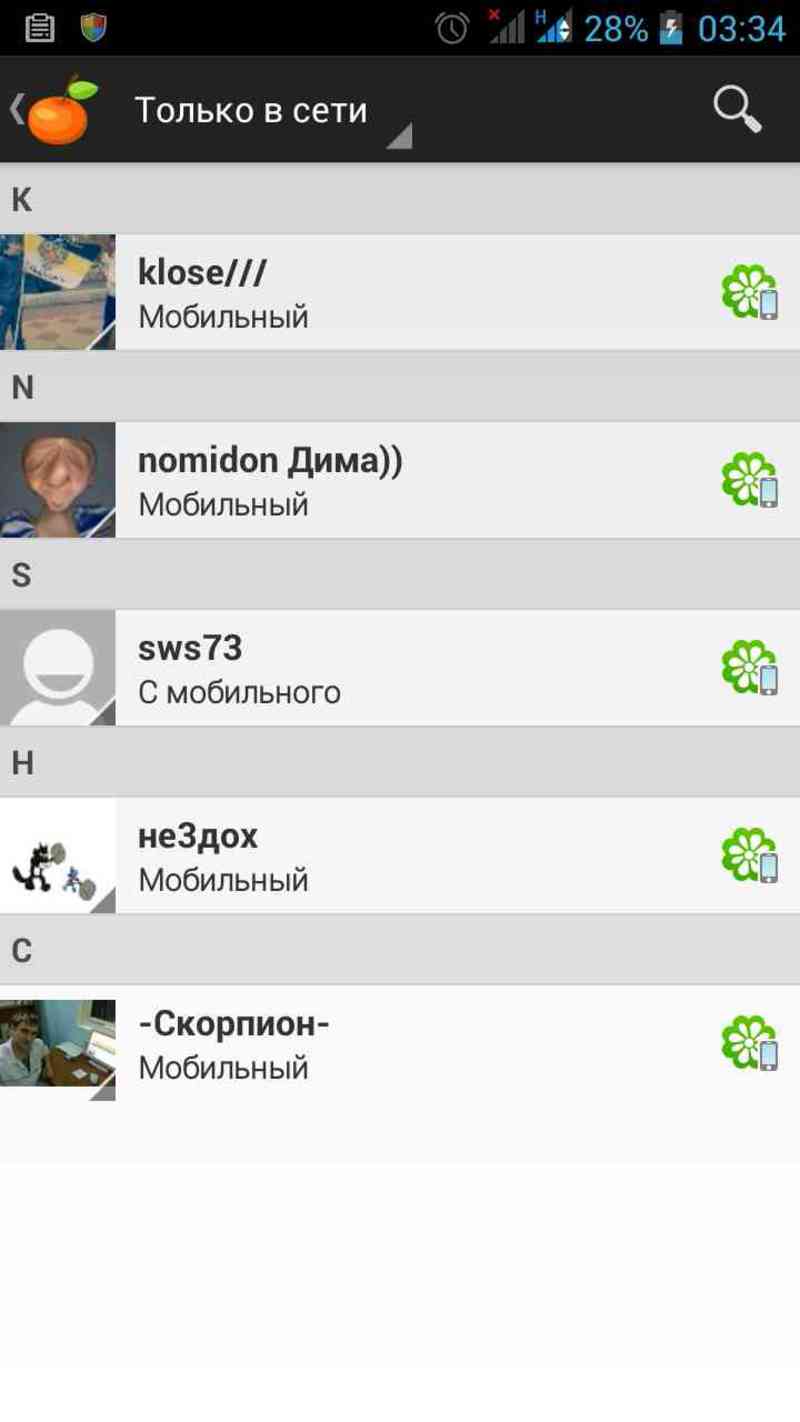Open the chat with nomidon Дима))
This screenshot has width=800, height=1422.
point(420,480)
